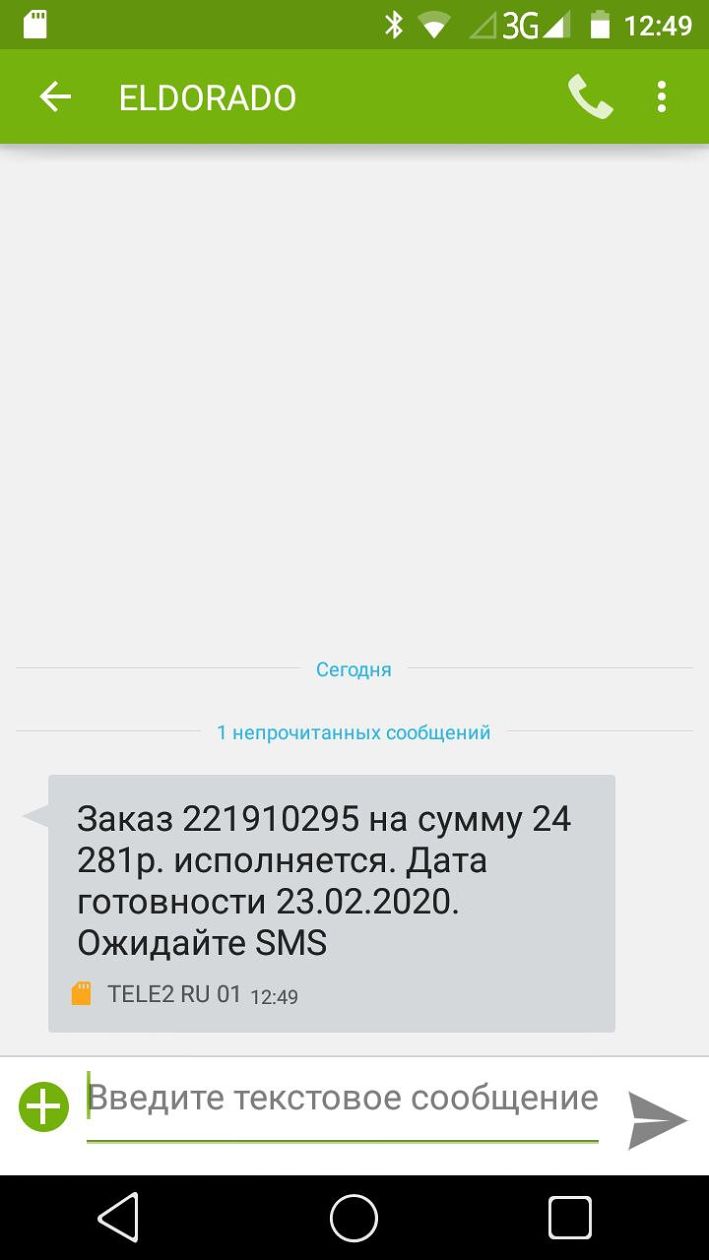Viewport: 709px width, 1260px height.
Task: Open the overflow menu
Action: pos(661,97)
